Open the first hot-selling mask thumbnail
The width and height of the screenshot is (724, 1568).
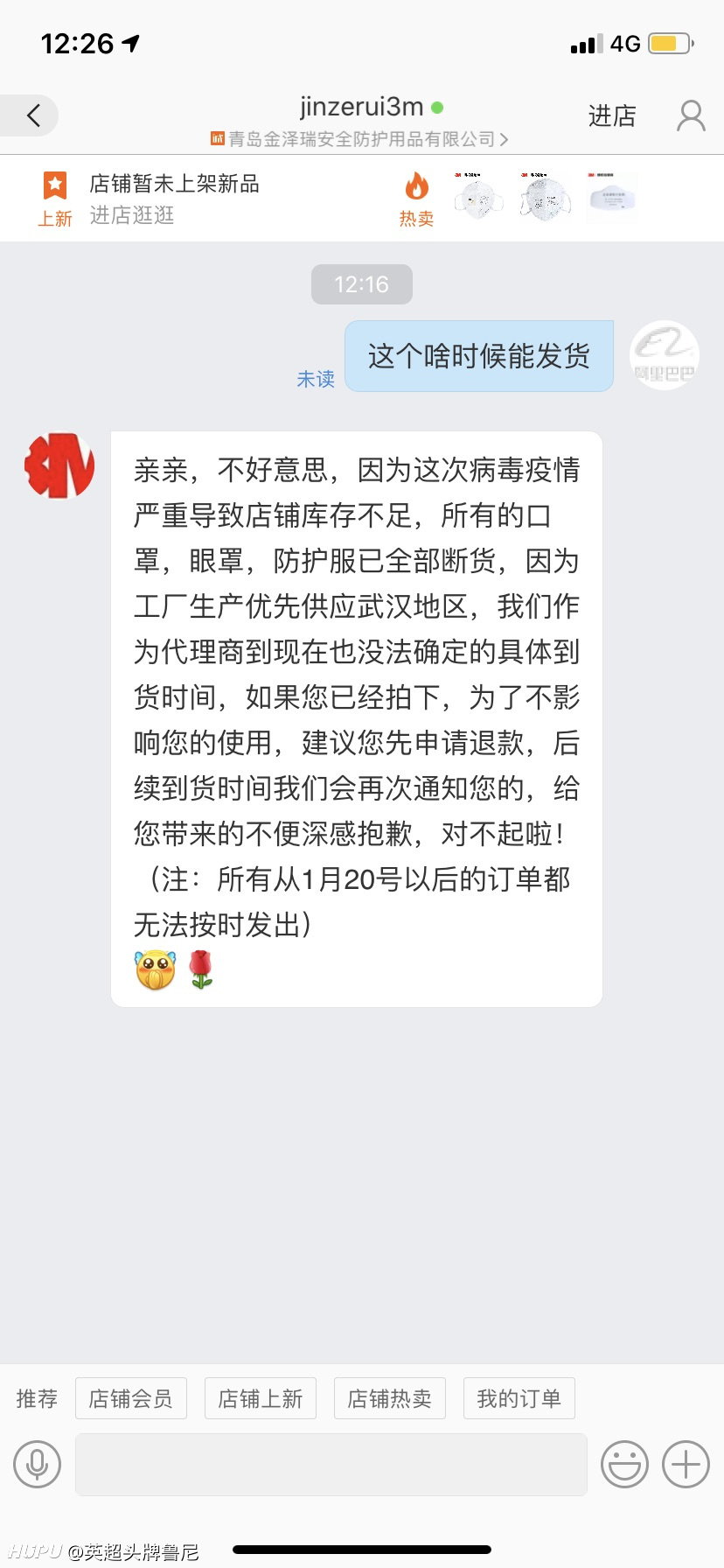coord(478,198)
